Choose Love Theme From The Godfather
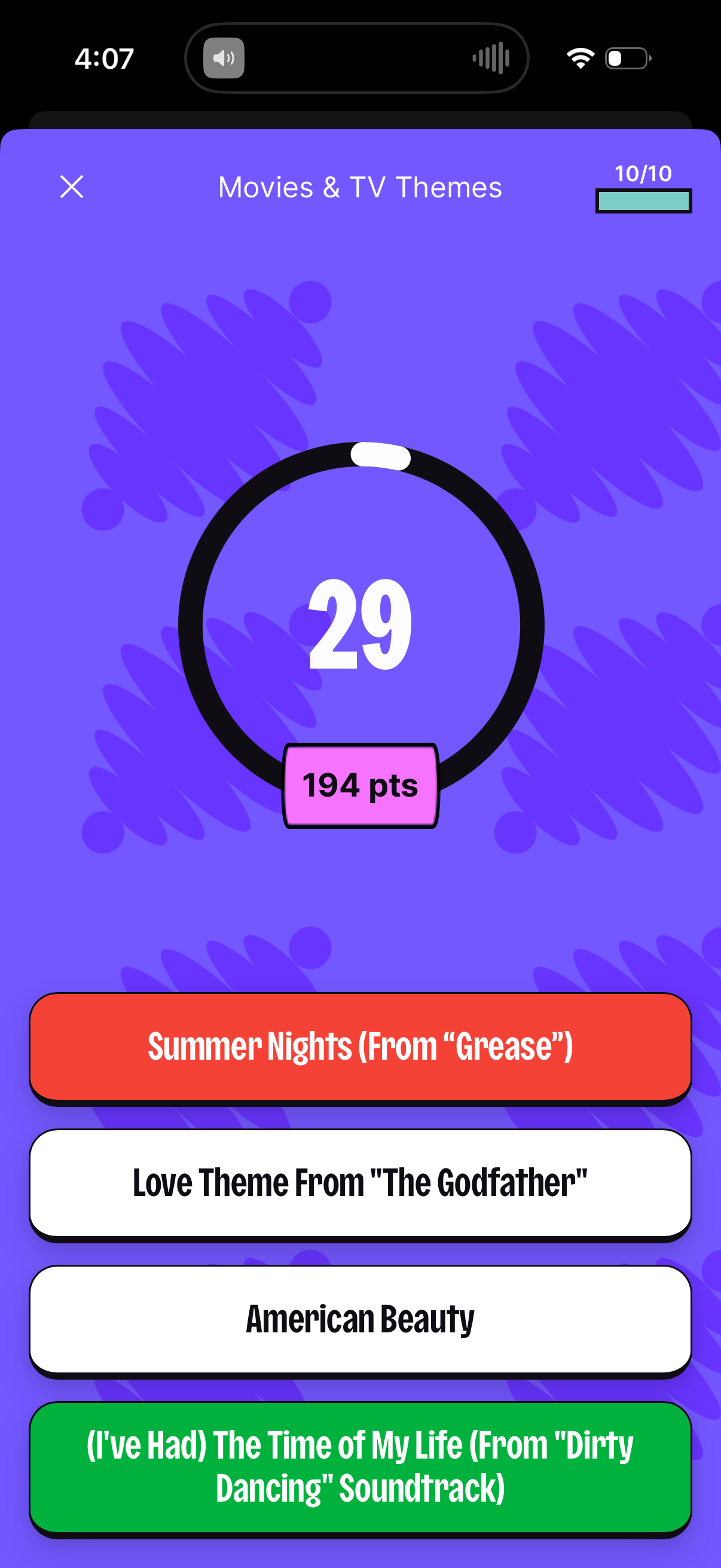This screenshot has height=1568, width=721. [x=360, y=1183]
